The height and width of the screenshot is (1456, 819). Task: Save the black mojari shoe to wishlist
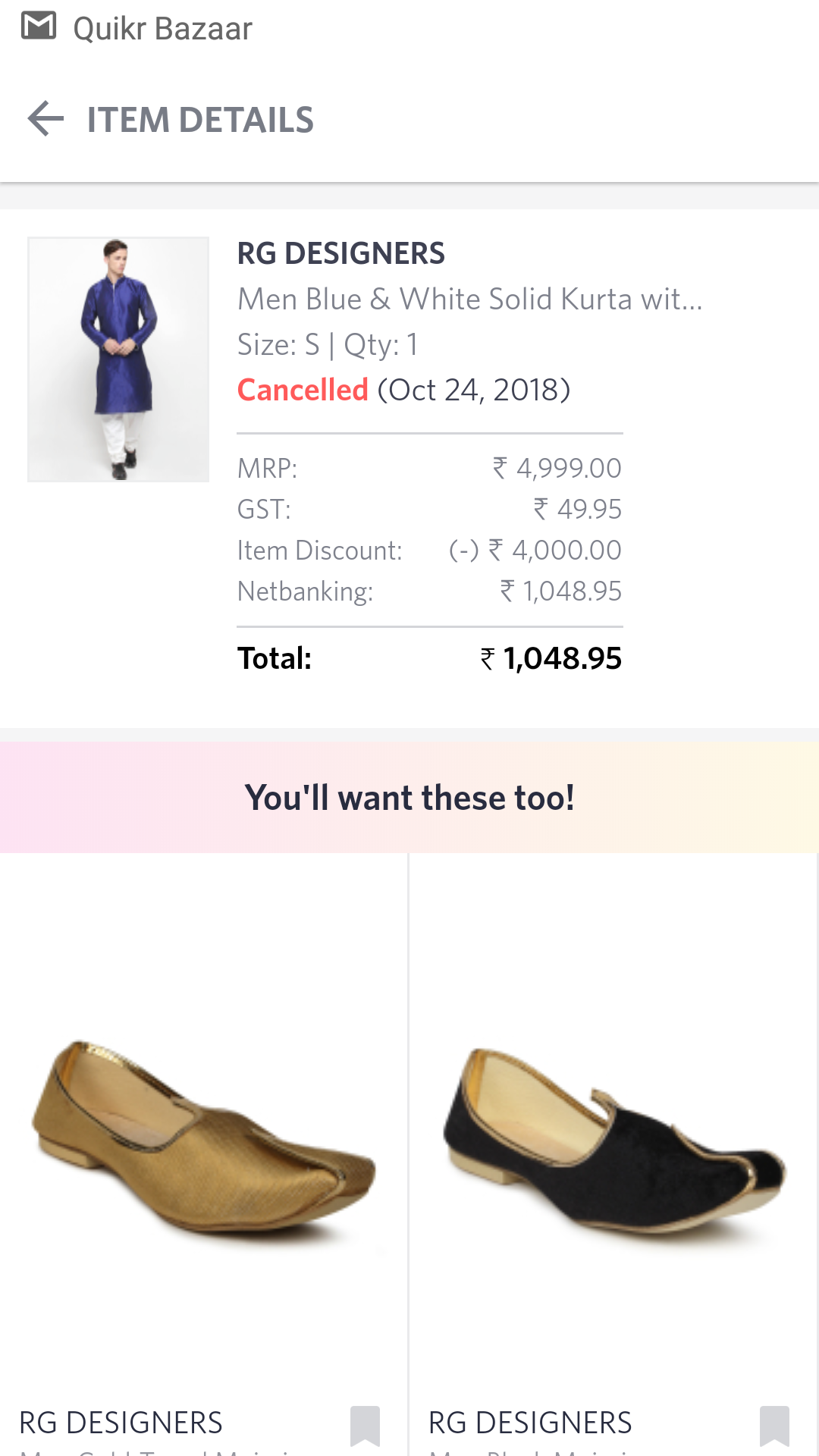click(x=774, y=1426)
